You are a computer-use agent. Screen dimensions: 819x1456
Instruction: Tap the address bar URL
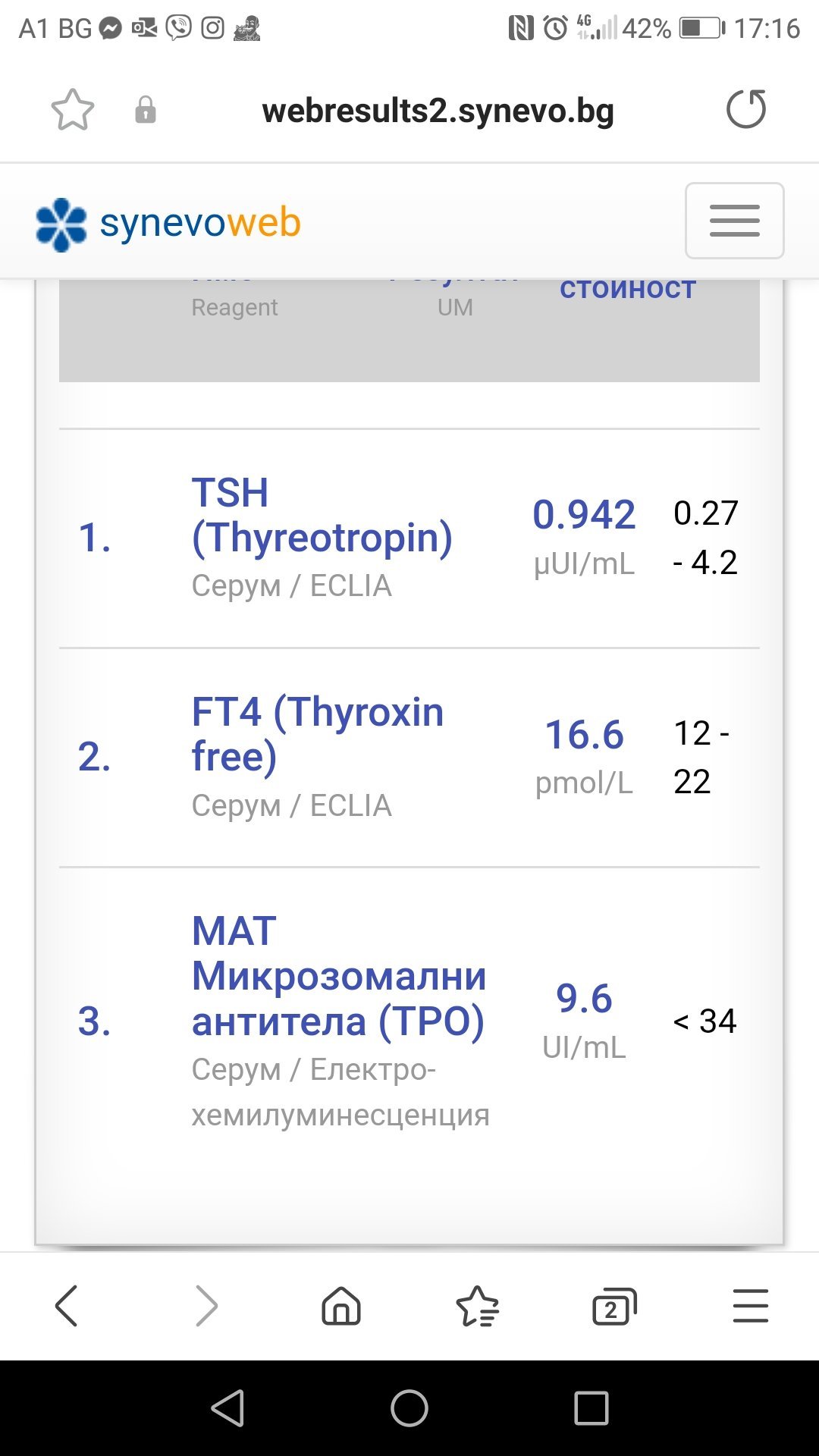pos(438,111)
